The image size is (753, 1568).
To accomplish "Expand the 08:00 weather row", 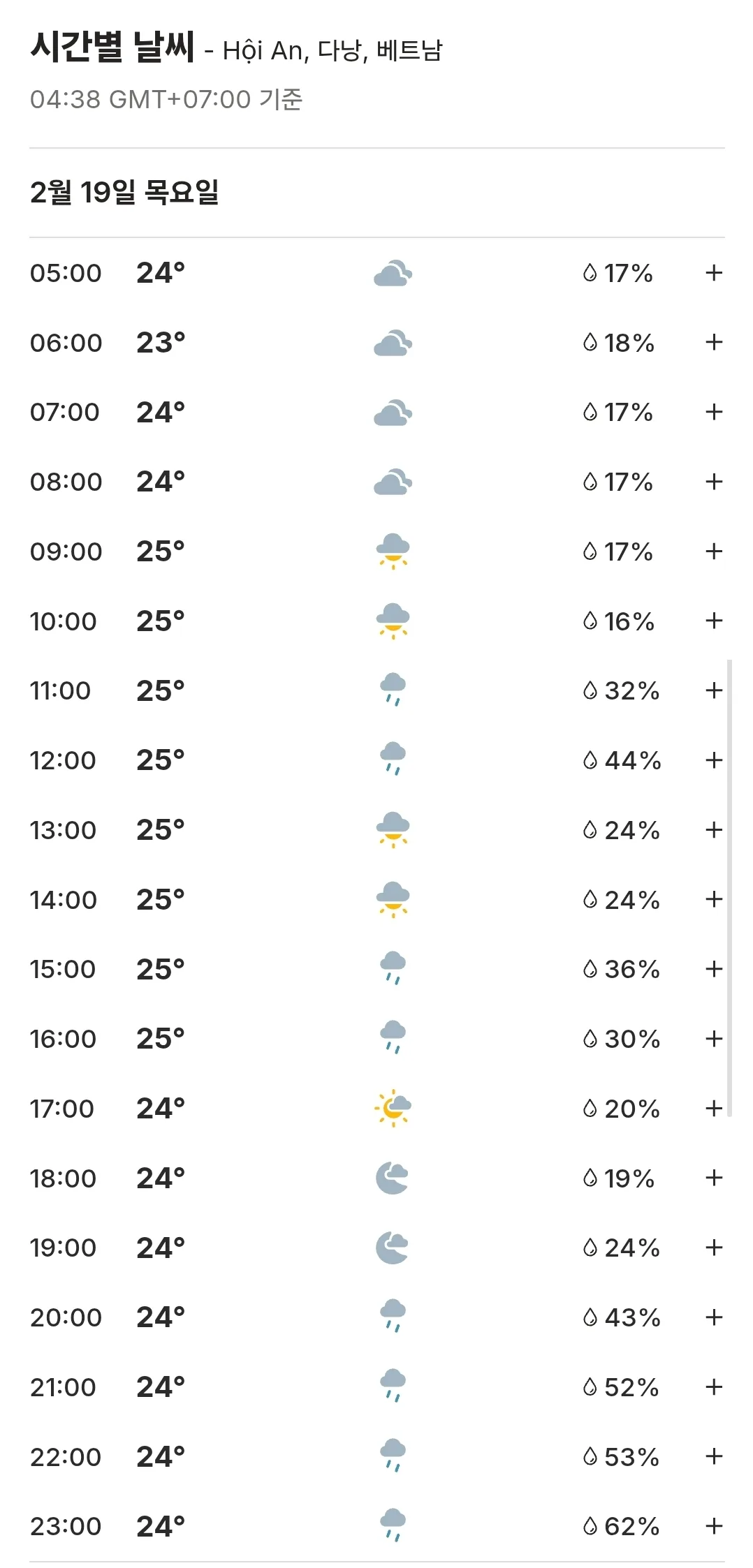I will pos(713,482).
